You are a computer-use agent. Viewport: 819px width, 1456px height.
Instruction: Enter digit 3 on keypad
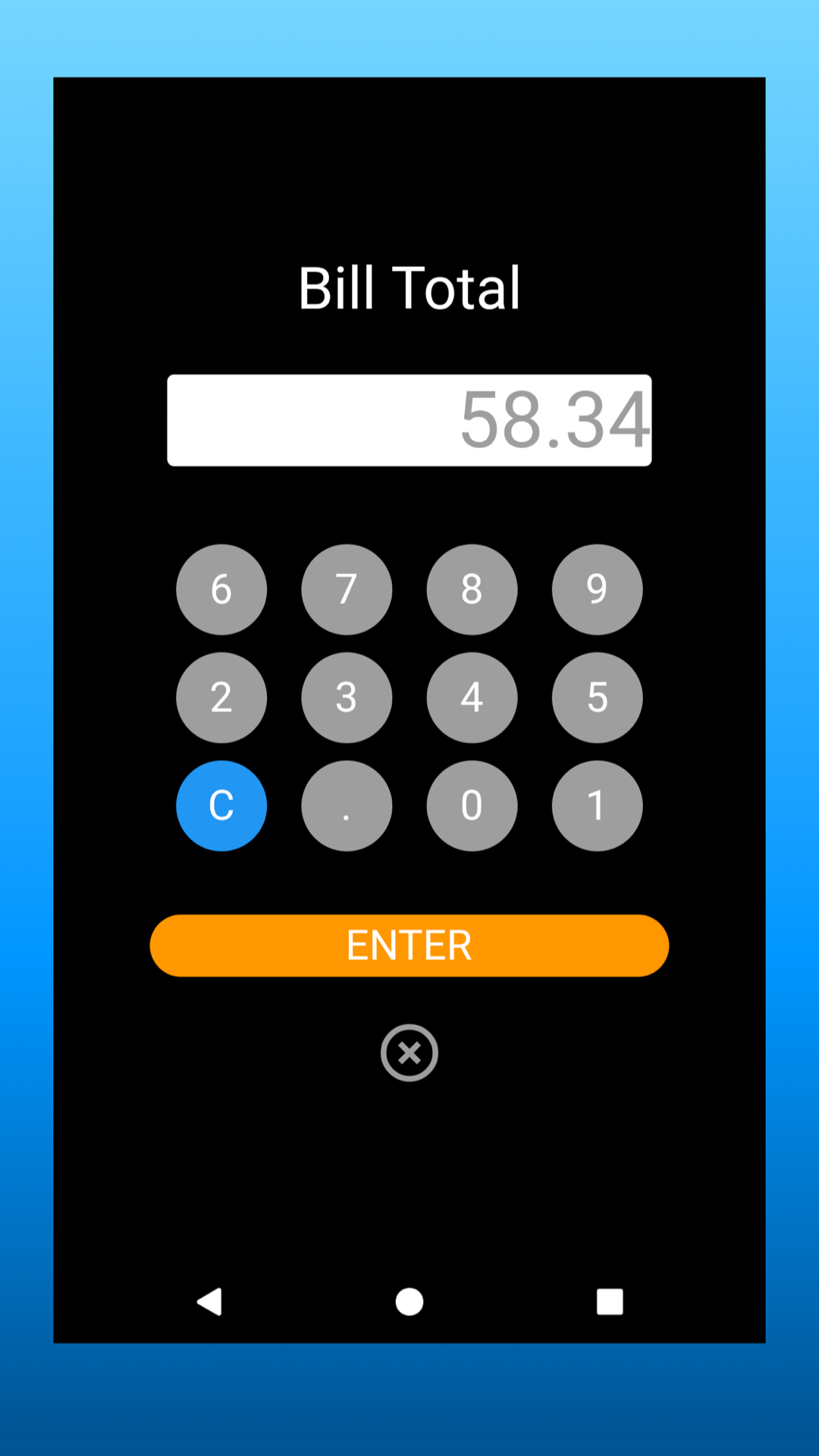point(347,698)
